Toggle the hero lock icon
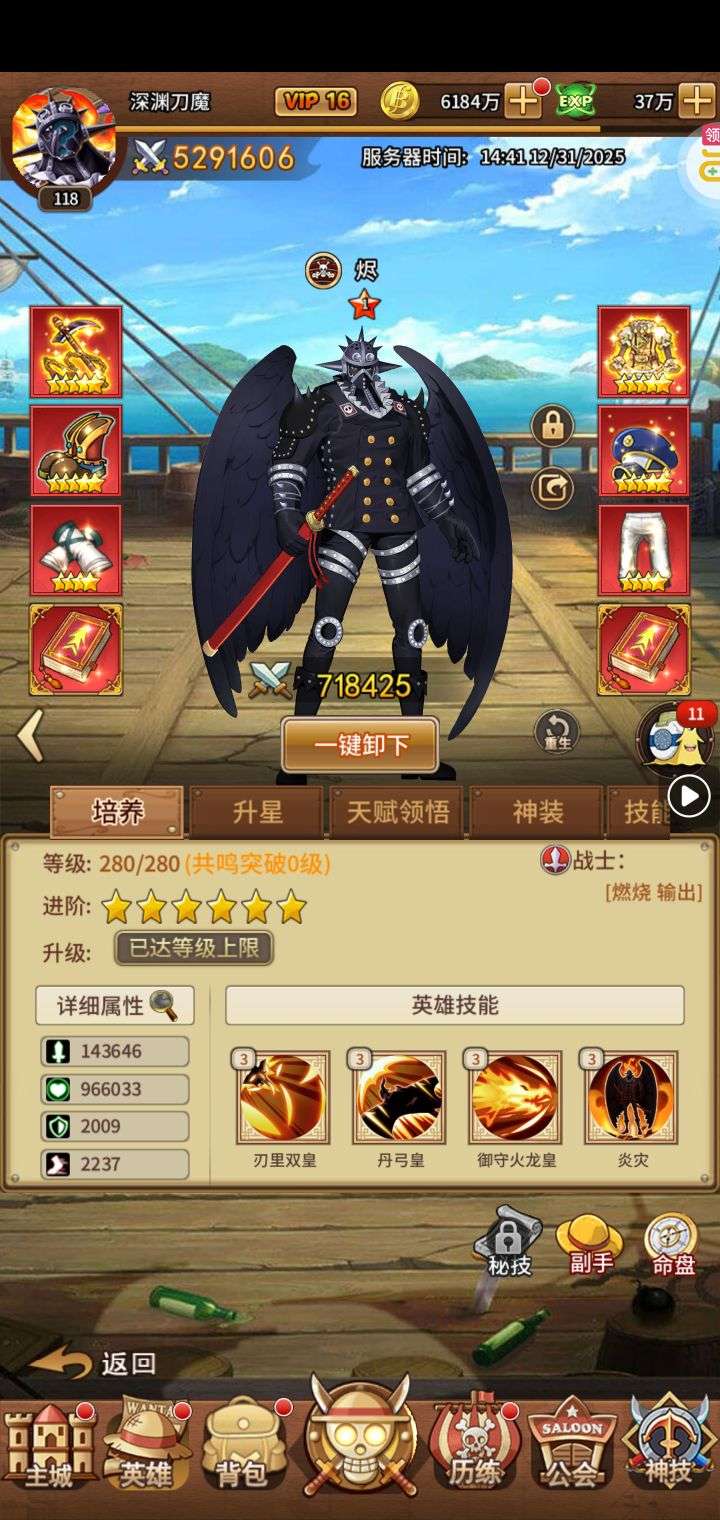The image size is (720, 1520). (x=551, y=427)
